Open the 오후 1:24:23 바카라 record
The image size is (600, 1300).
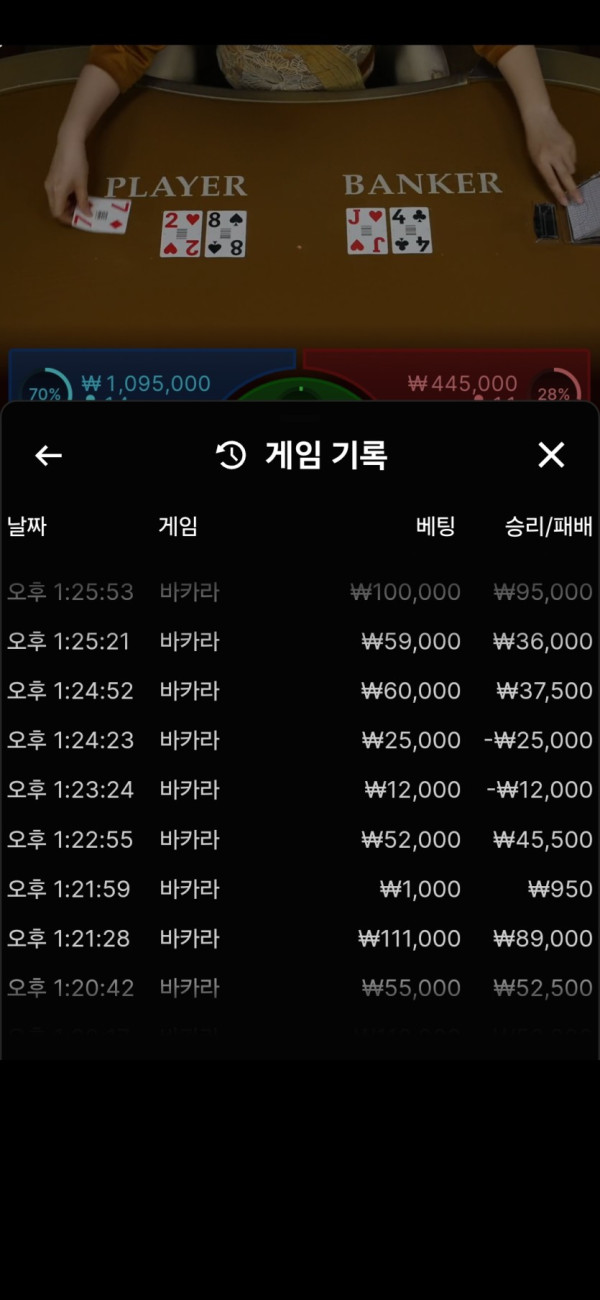tap(300, 740)
